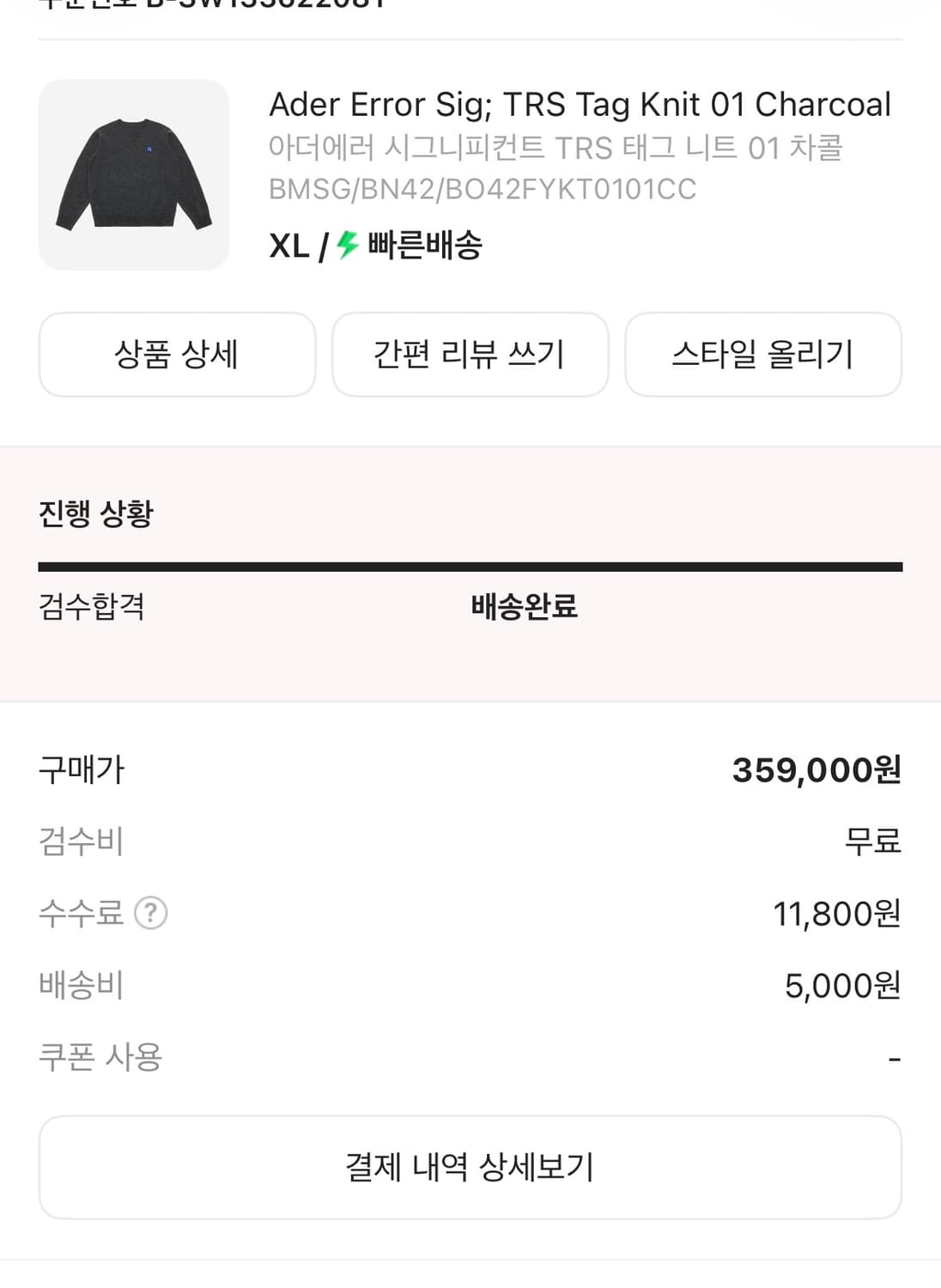The width and height of the screenshot is (941, 1288).
Task: Select 스타일 올리기 to upload a style
Action: point(763,355)
